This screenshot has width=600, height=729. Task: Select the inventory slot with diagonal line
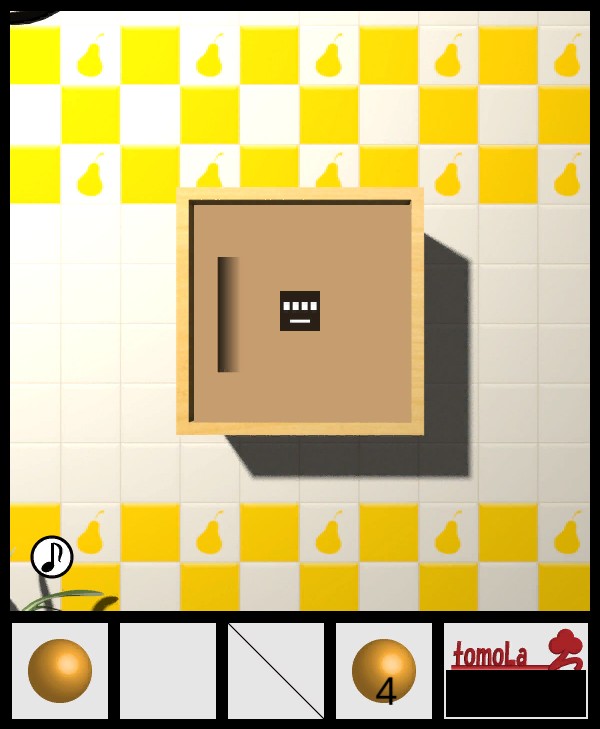tap(276, 670)
